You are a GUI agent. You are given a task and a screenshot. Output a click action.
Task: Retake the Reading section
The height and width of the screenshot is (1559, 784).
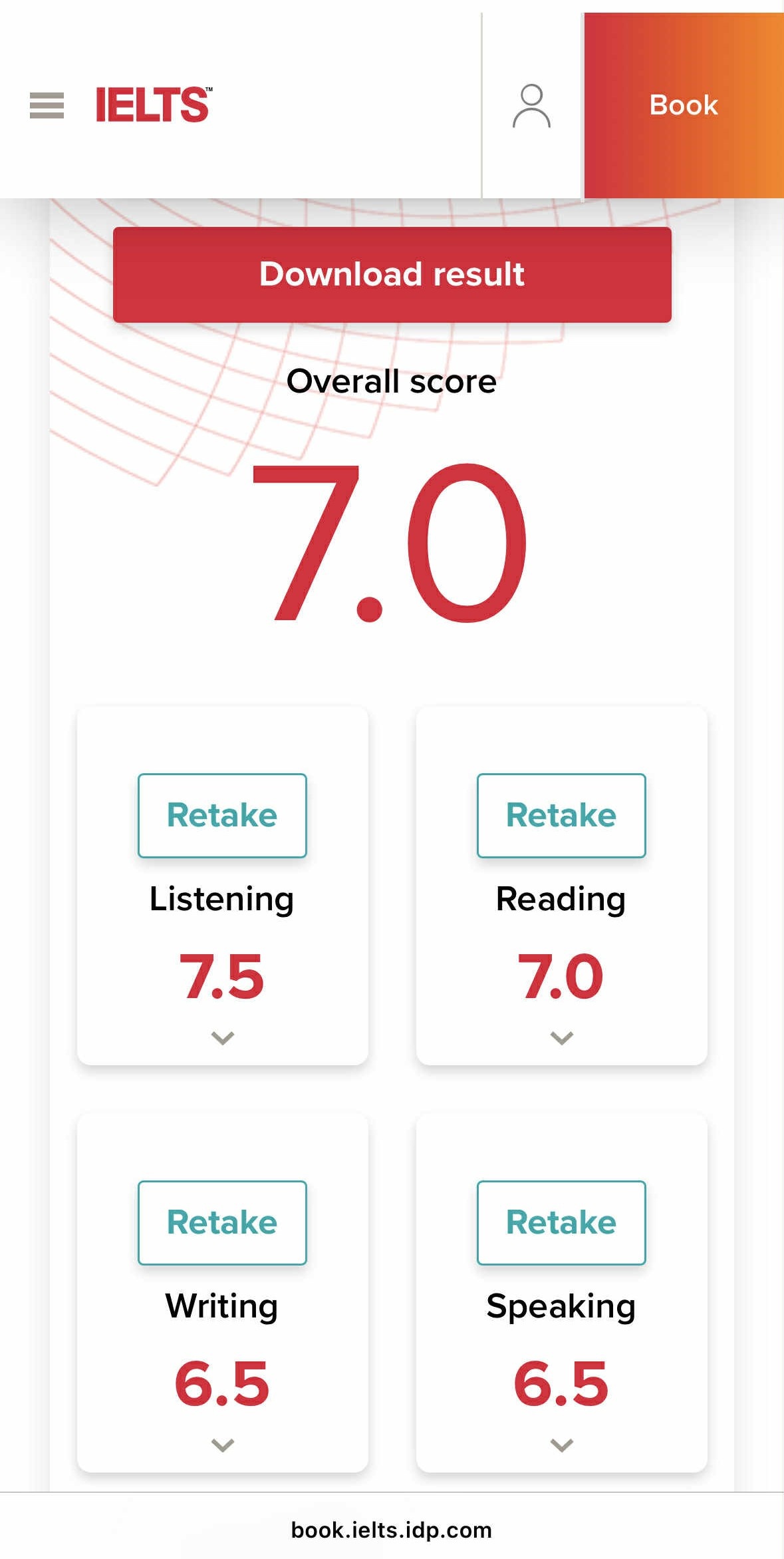click(x=561, y=815)
